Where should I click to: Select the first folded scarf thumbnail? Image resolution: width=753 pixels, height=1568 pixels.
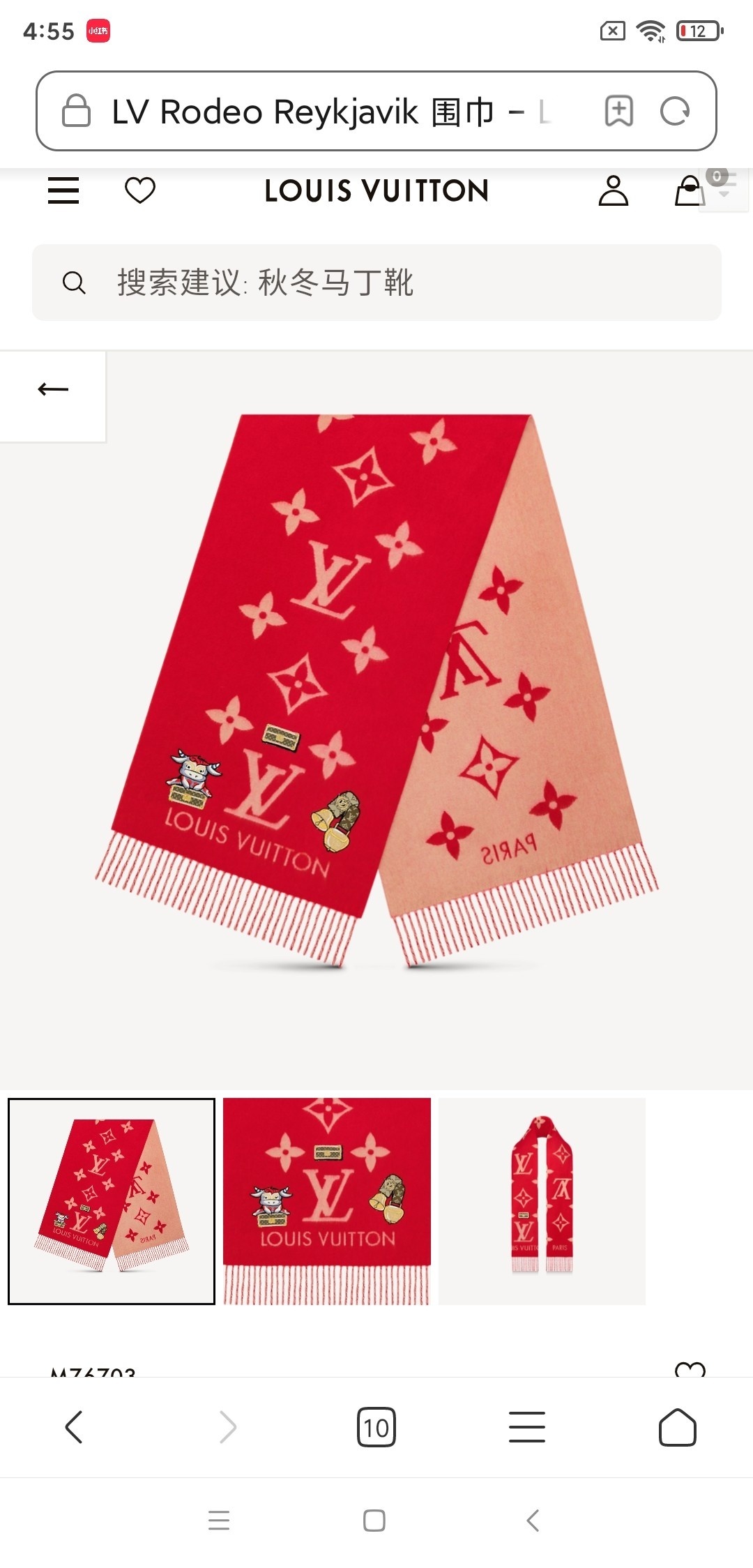(112, 1201)
